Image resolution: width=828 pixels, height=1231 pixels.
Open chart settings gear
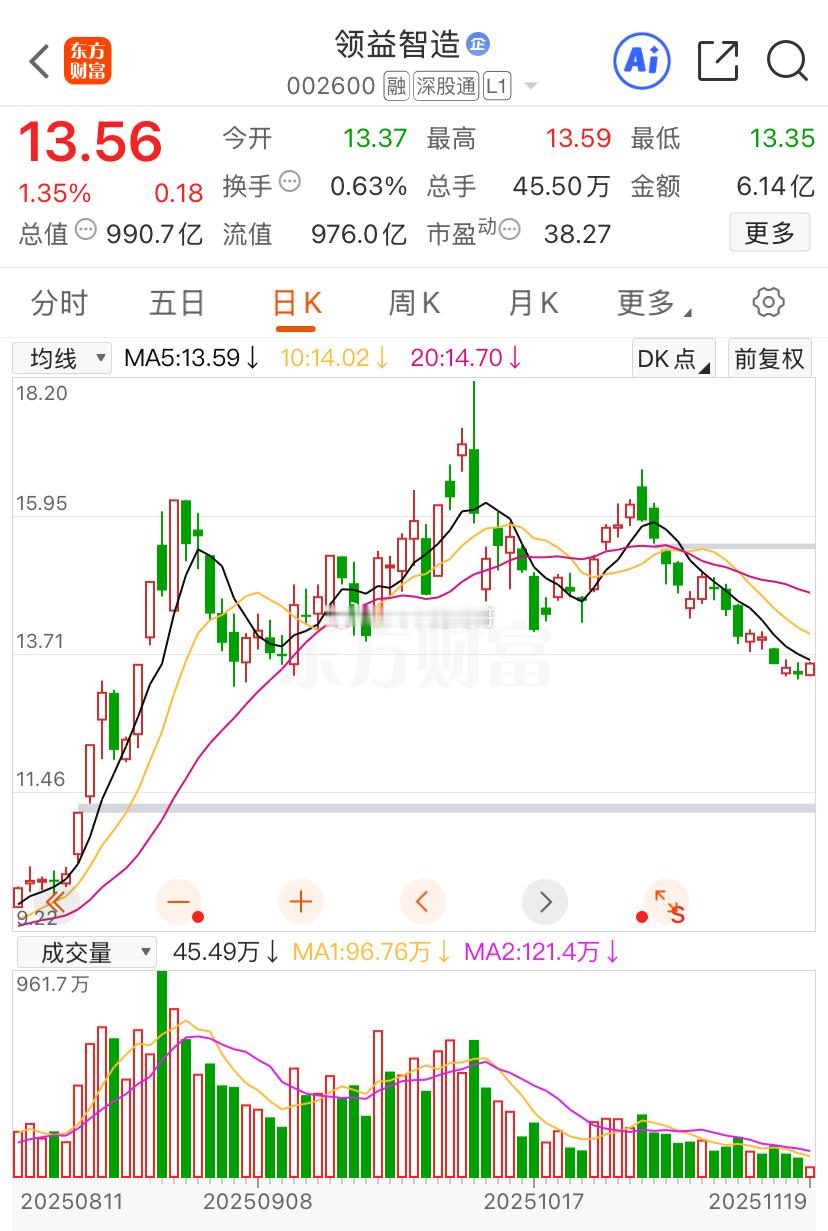(768, 302)
